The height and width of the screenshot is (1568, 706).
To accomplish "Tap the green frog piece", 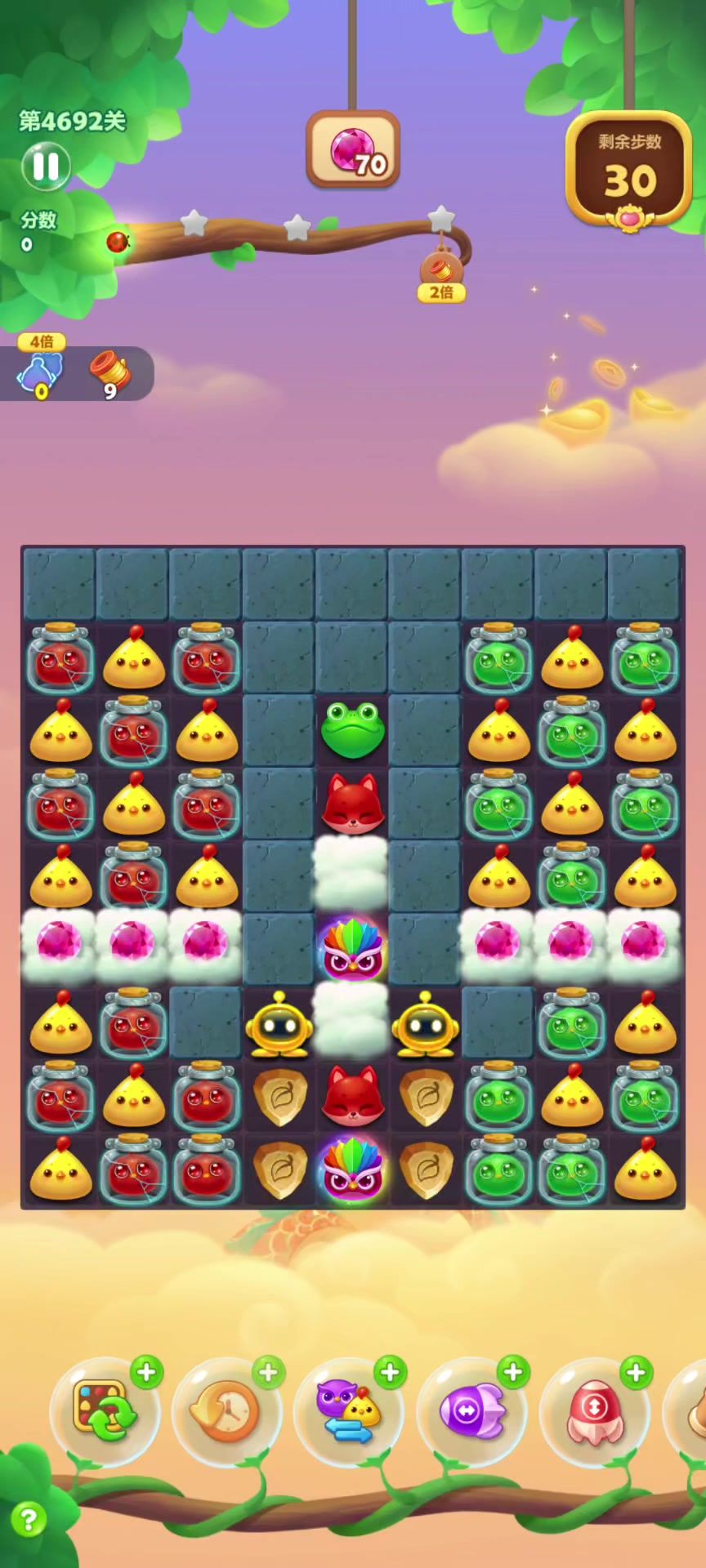I will pos(352,729).
